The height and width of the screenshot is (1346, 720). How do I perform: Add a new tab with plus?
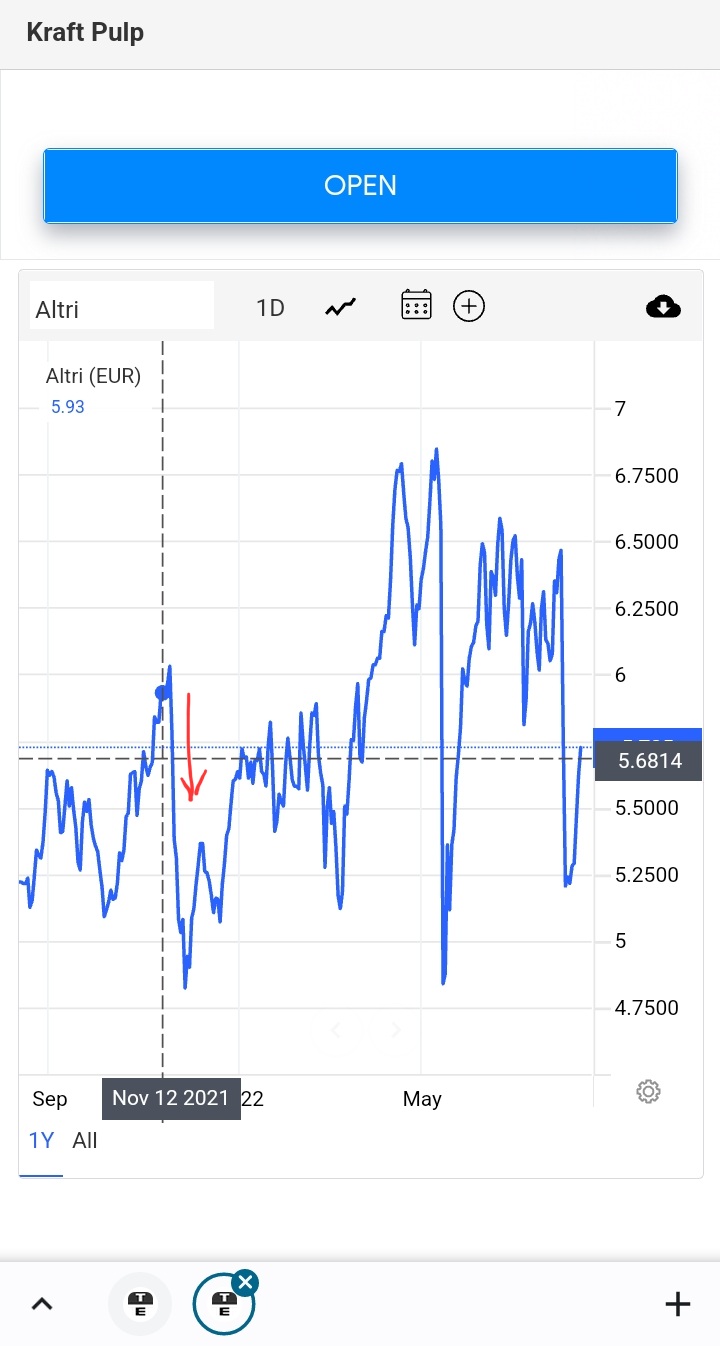pyautogui.click(x=678, y=1304)
